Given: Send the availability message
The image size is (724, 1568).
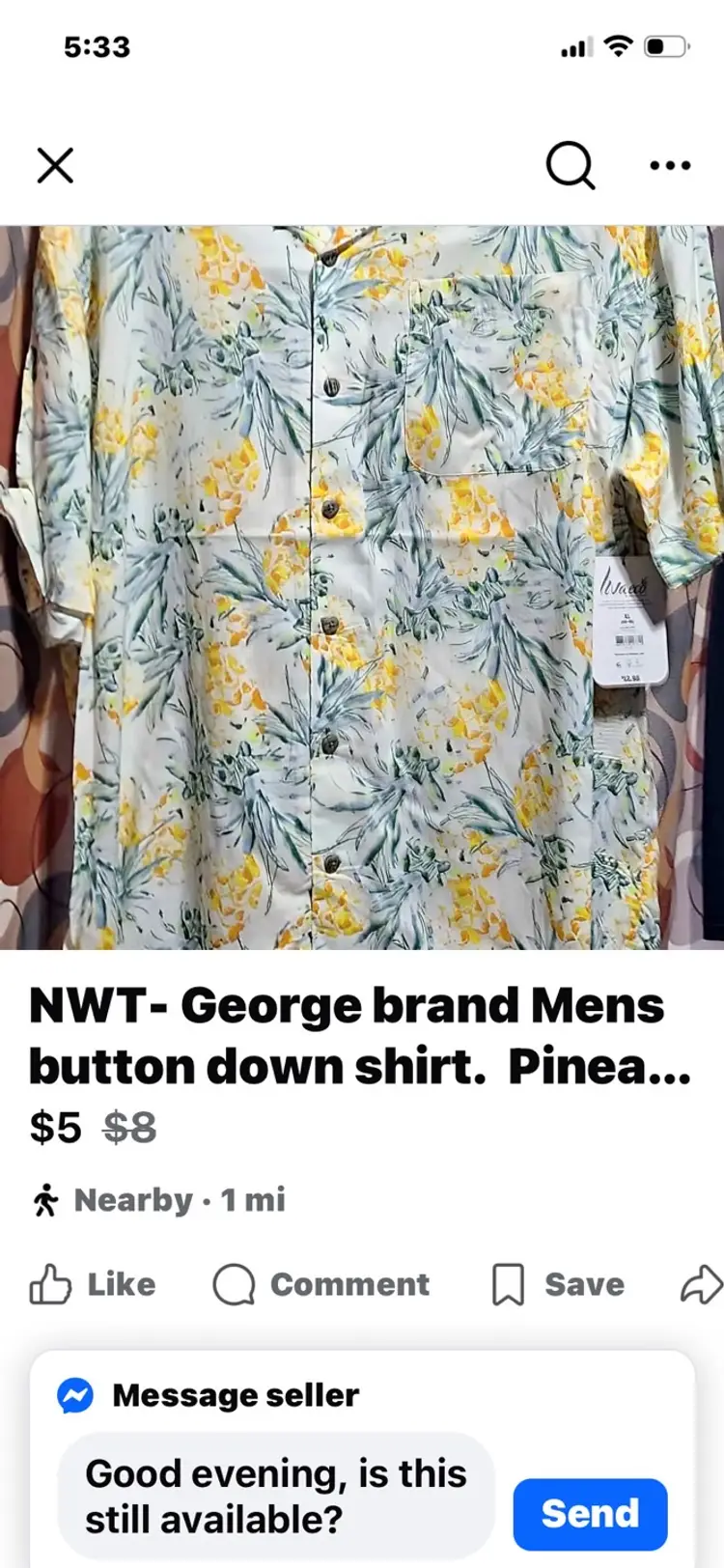Looking at the screenshot, I should coord(589,1513).
